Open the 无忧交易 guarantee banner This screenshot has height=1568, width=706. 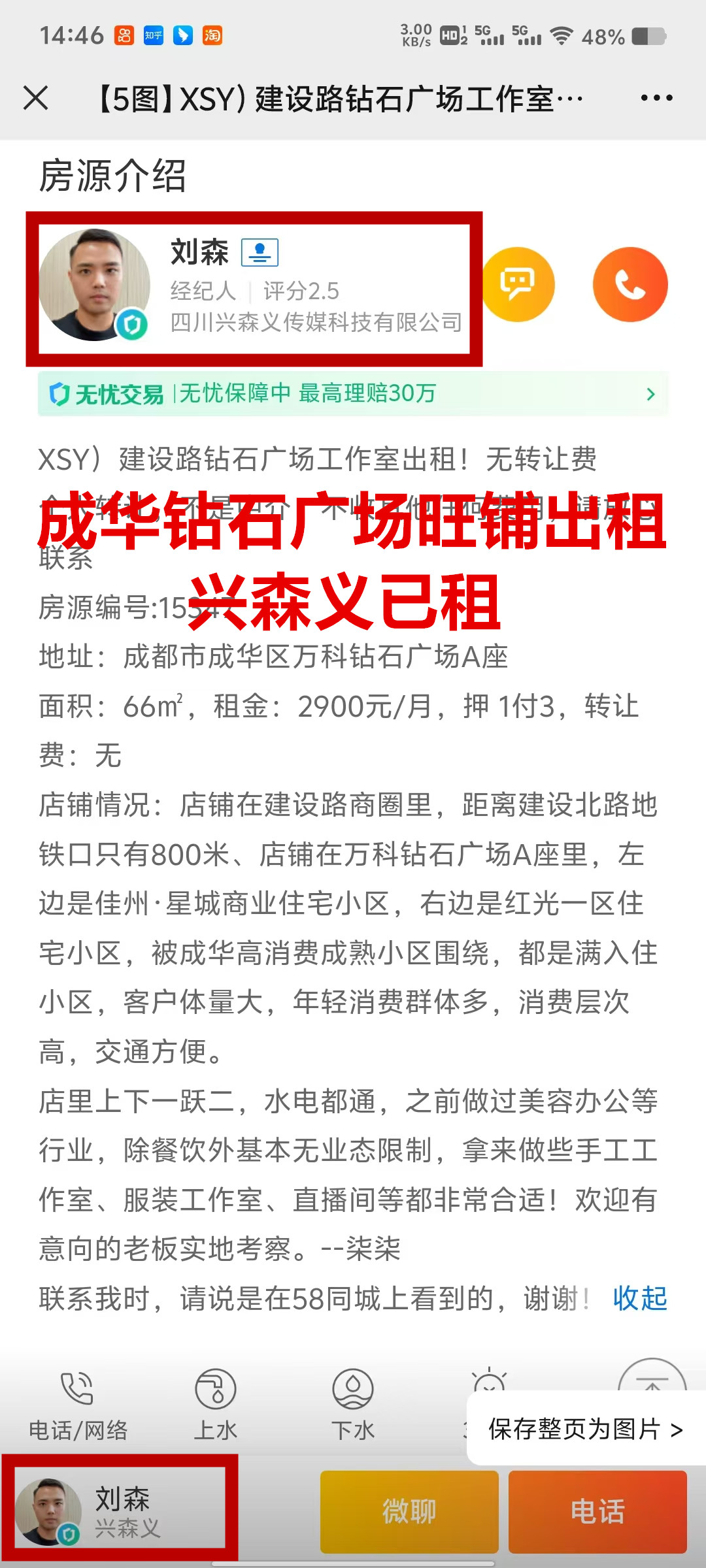(353, 393)
